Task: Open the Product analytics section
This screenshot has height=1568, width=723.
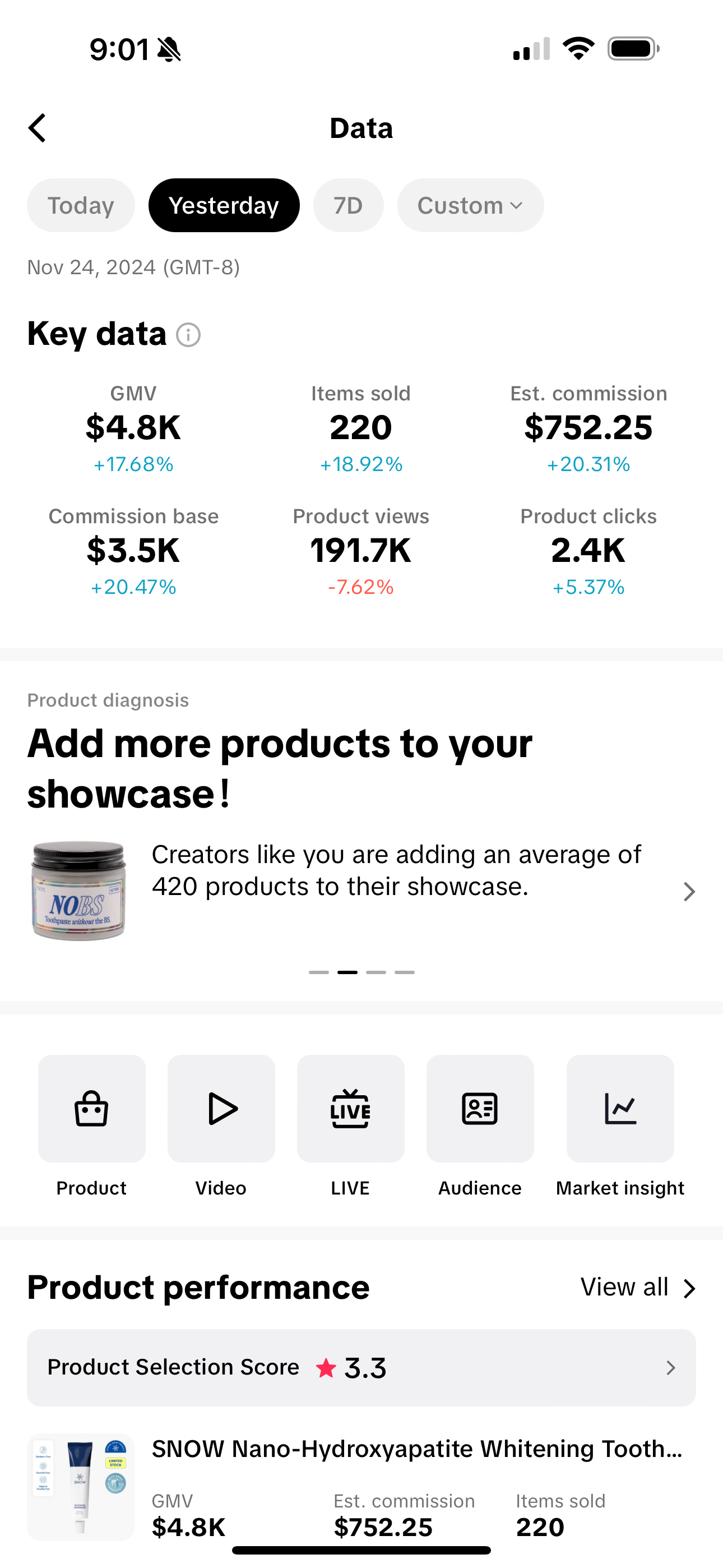Action: 91,1109
